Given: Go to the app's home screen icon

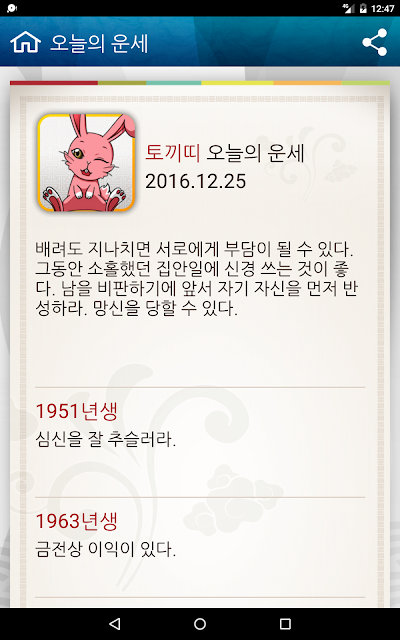Looking at the screenshot, I should coord(25,42).
